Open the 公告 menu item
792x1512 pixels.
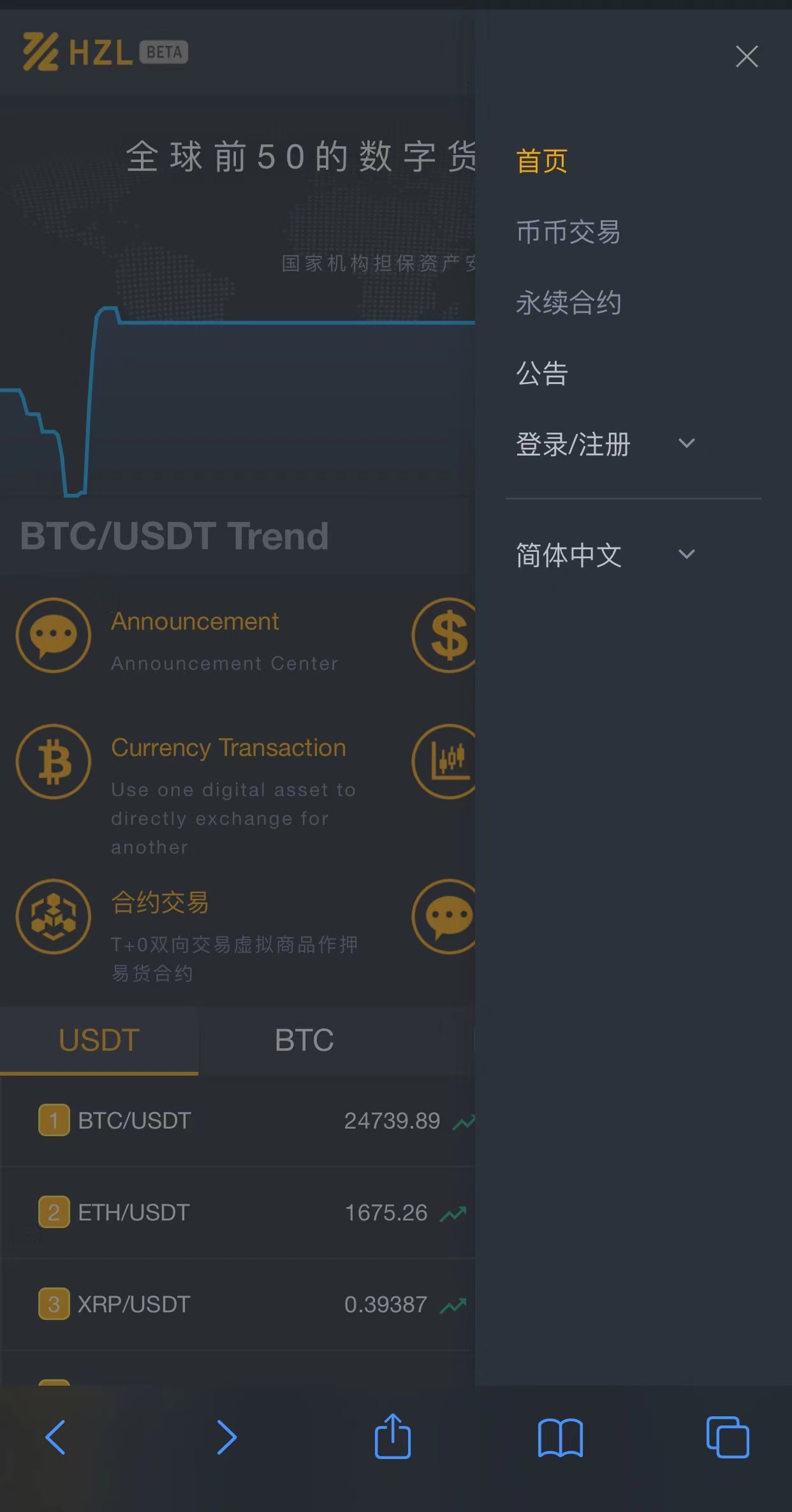point(541,373)
